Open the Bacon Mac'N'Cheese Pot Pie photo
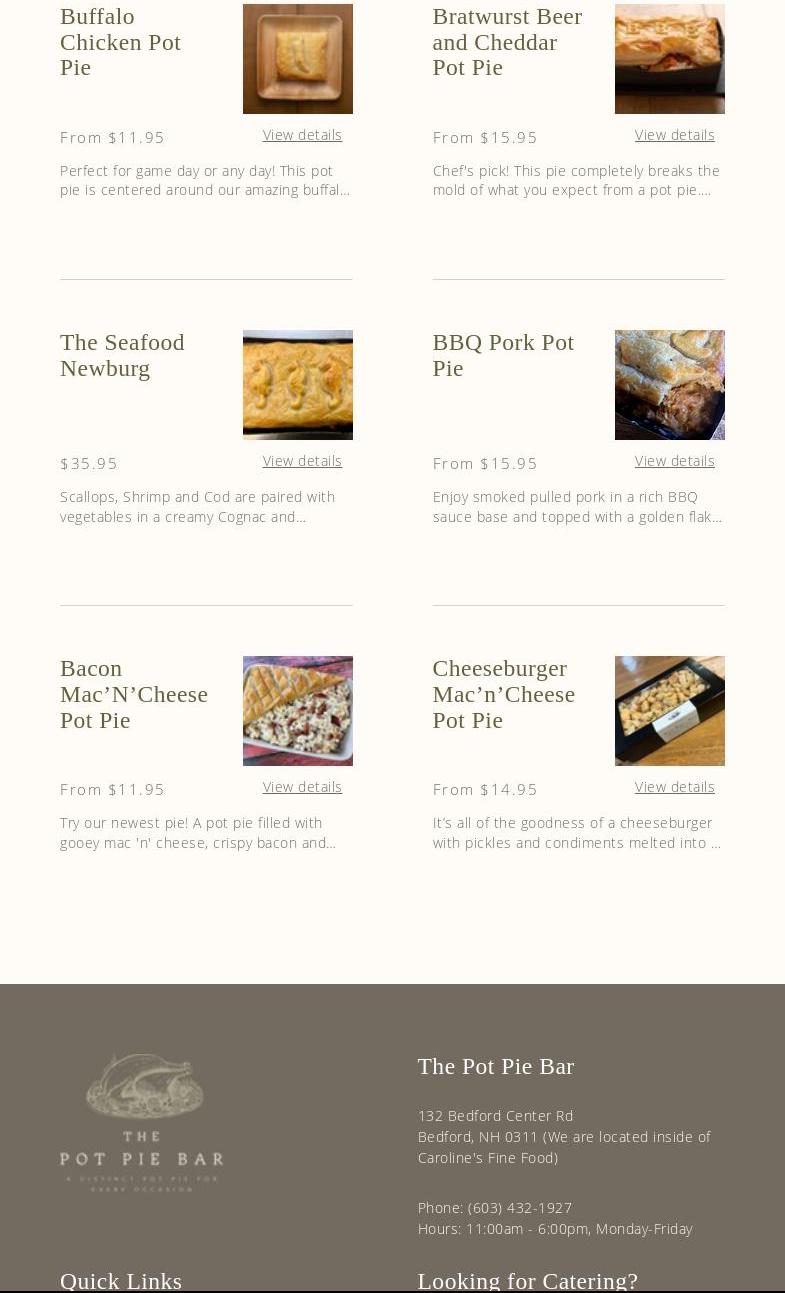785x1293 pixels. 297,711
